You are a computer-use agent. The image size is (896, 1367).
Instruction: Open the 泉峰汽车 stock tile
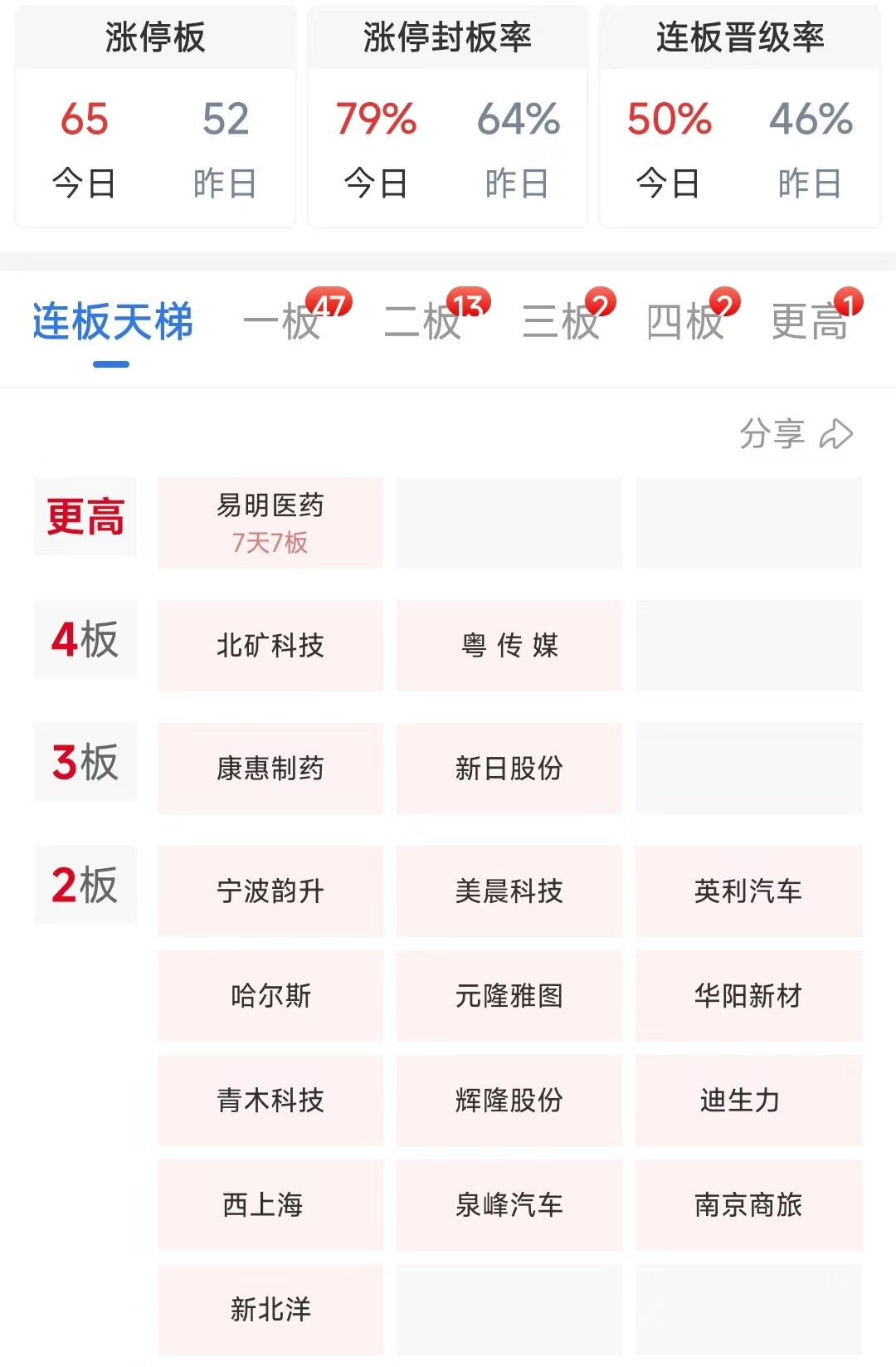click(x=509, y=1204)
